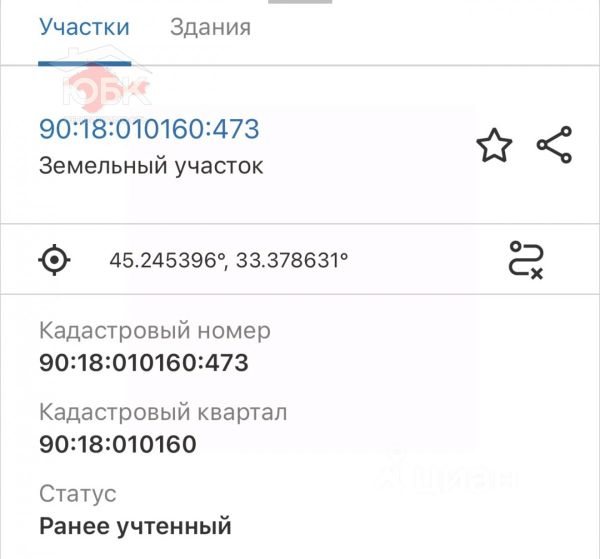Add parcel 90:18:010160:473 to favorites
600x559 pixels.
pos(494,147)
